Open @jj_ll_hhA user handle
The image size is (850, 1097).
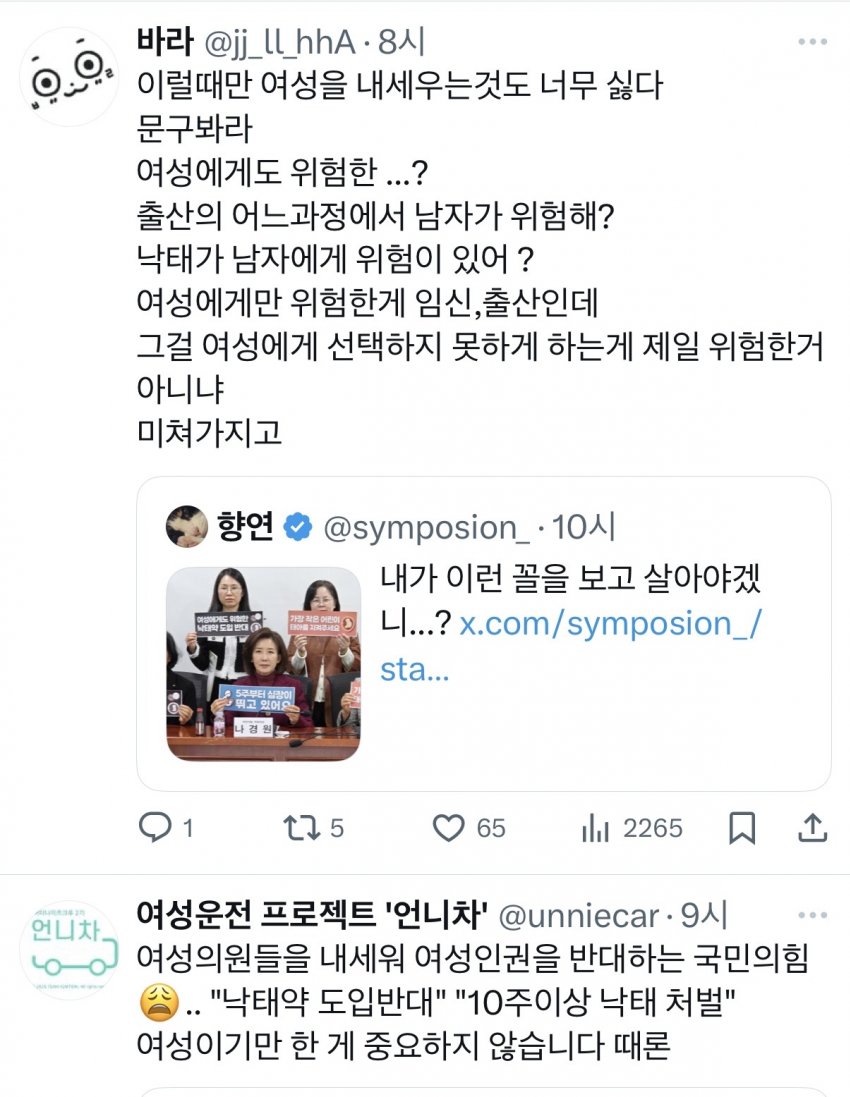(x=280, y=41)
